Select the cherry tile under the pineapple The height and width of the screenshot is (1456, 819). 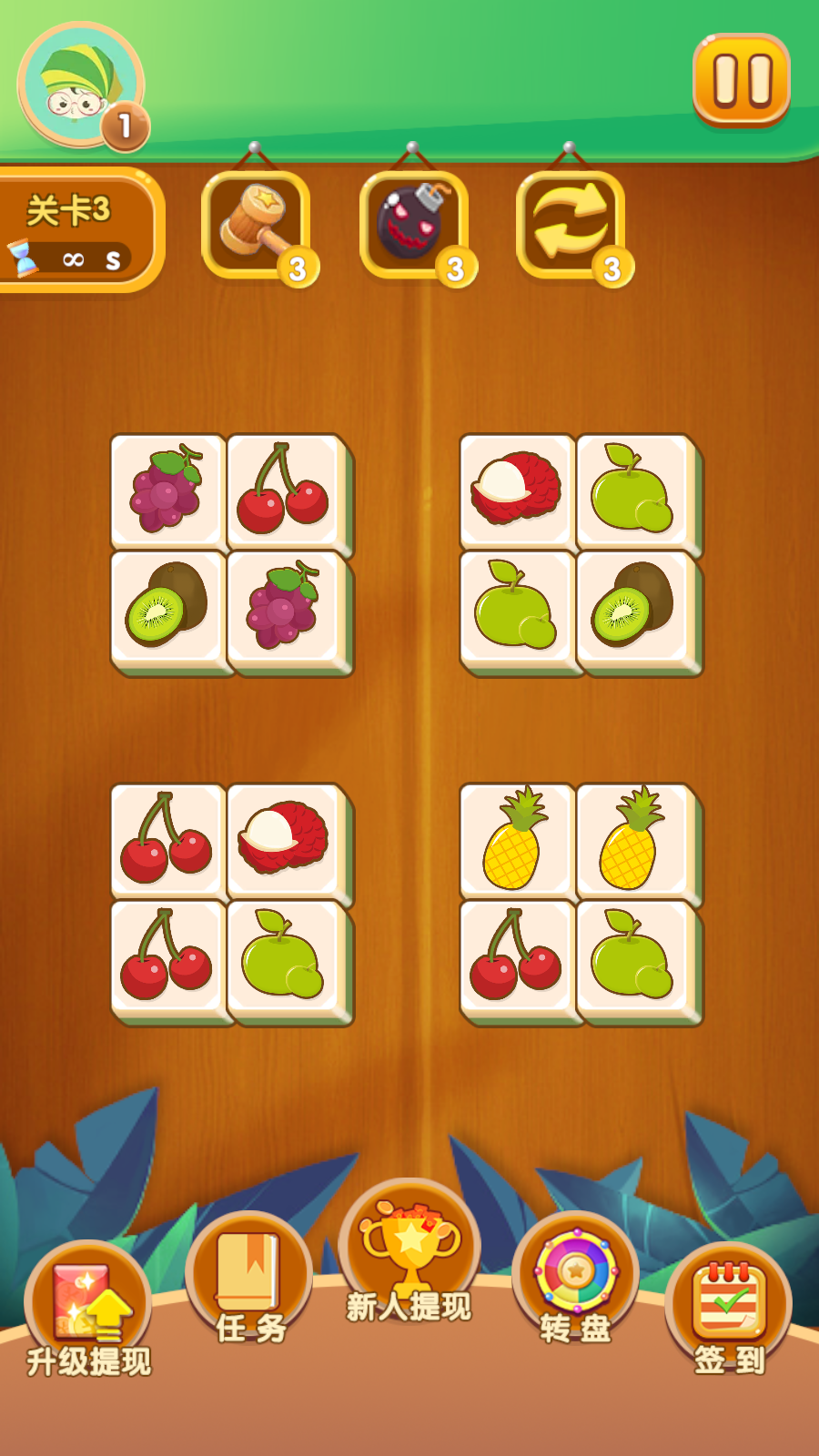(516, 955)
